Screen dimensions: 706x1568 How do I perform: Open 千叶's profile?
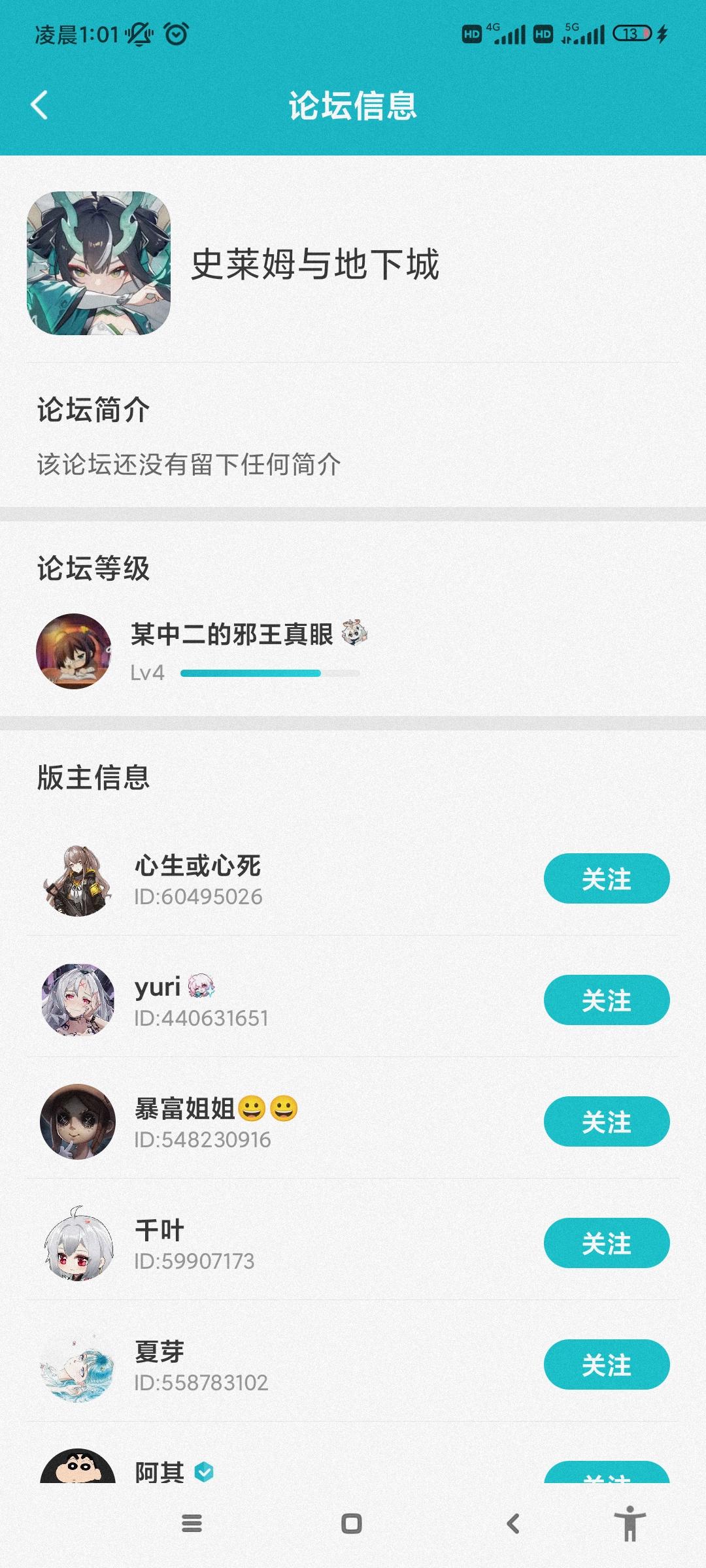78,1243
